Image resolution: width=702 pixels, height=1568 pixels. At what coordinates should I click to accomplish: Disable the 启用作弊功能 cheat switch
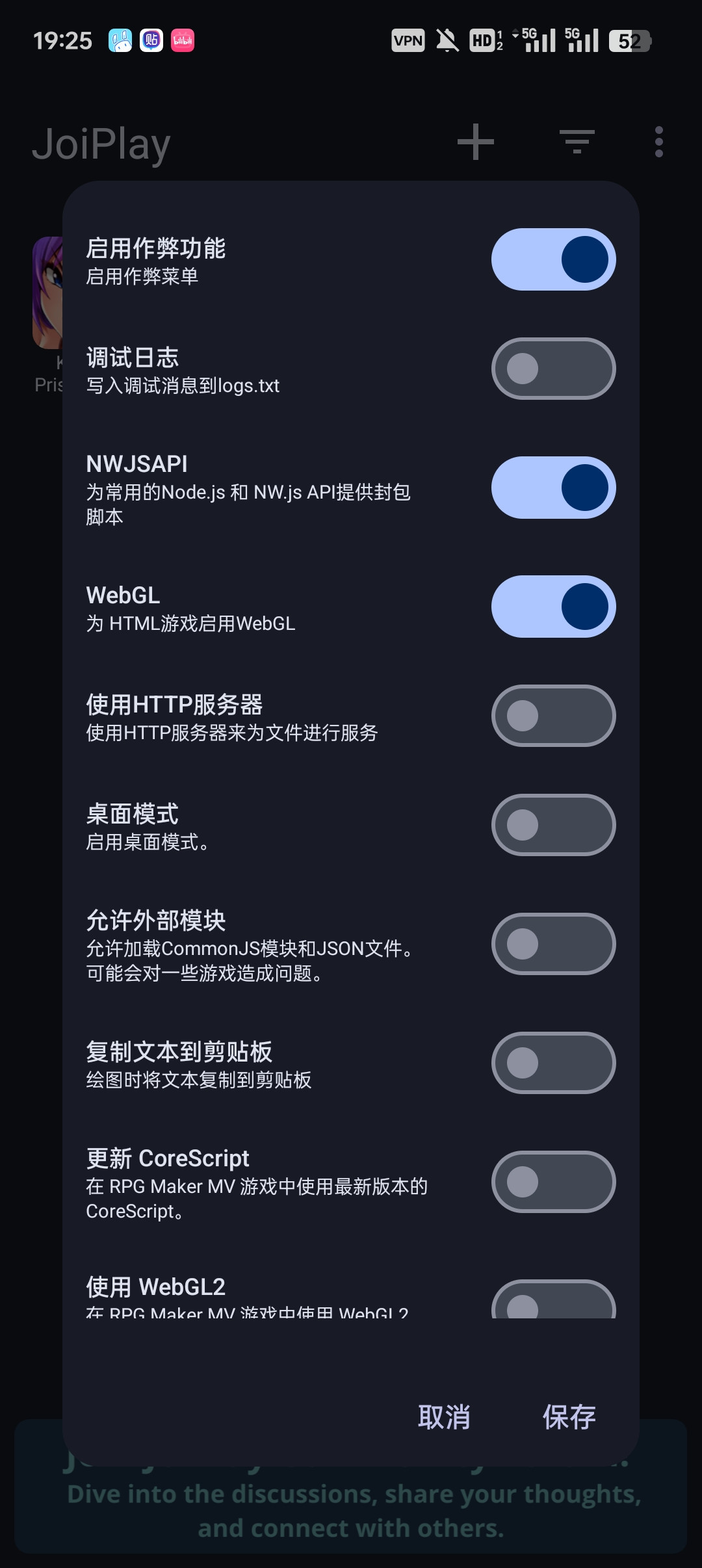pos(553,259)
